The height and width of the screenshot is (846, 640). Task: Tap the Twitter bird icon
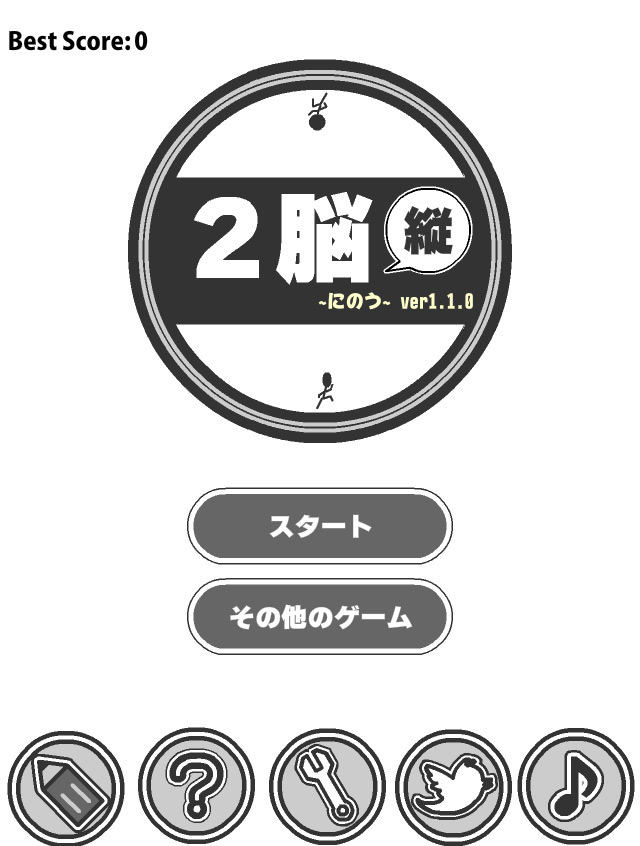(x=452, y=787)
